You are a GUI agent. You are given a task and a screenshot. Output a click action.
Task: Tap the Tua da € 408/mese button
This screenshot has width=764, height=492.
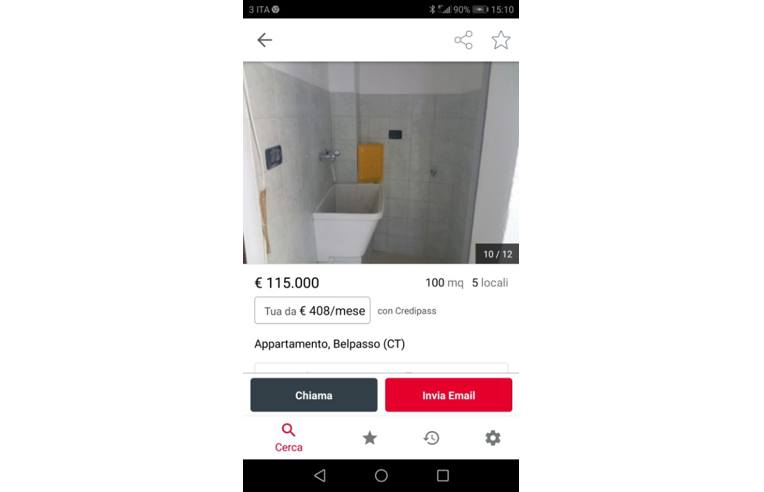(312, 311)
